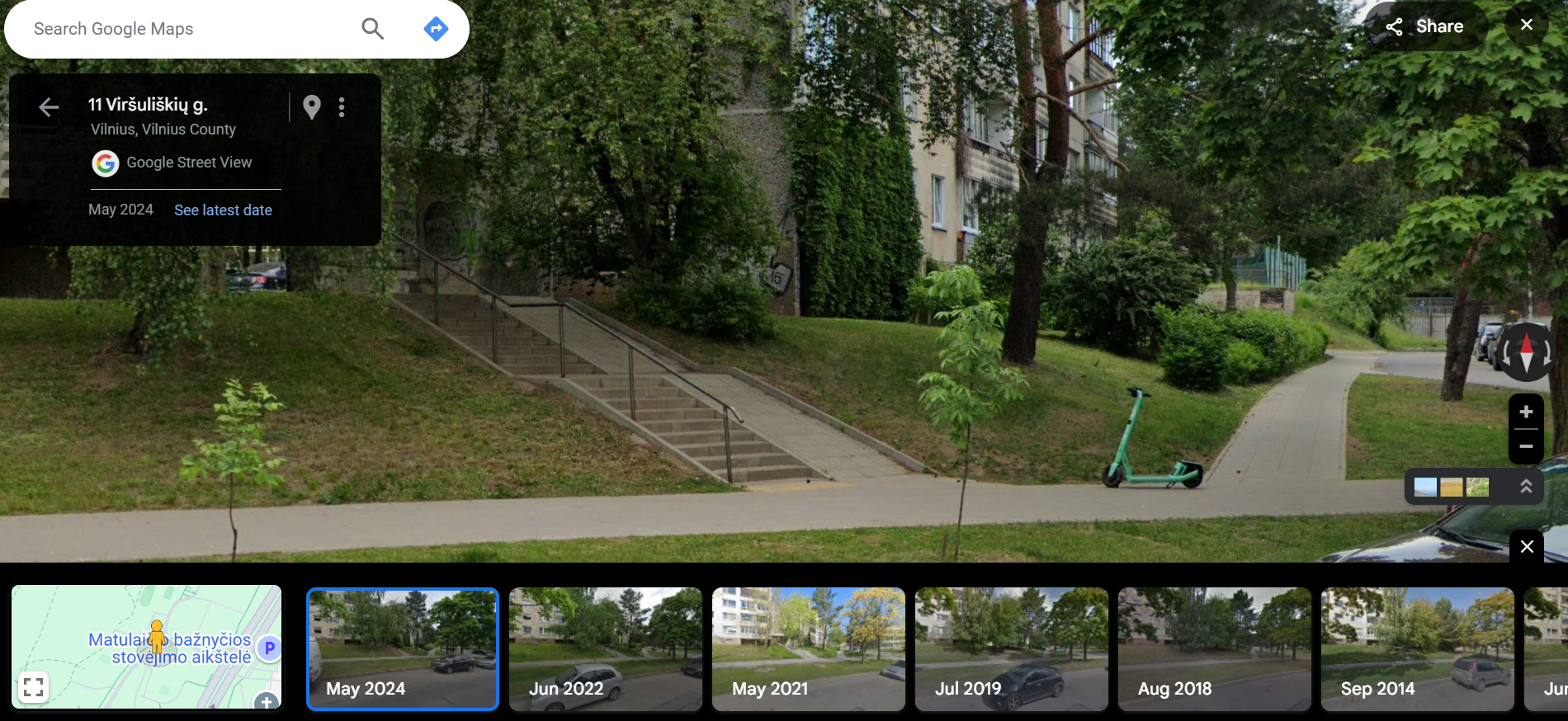Screen dimensions: 1568x721
Task: View the Jul 2019 imagery
Action: (1012, 648)
